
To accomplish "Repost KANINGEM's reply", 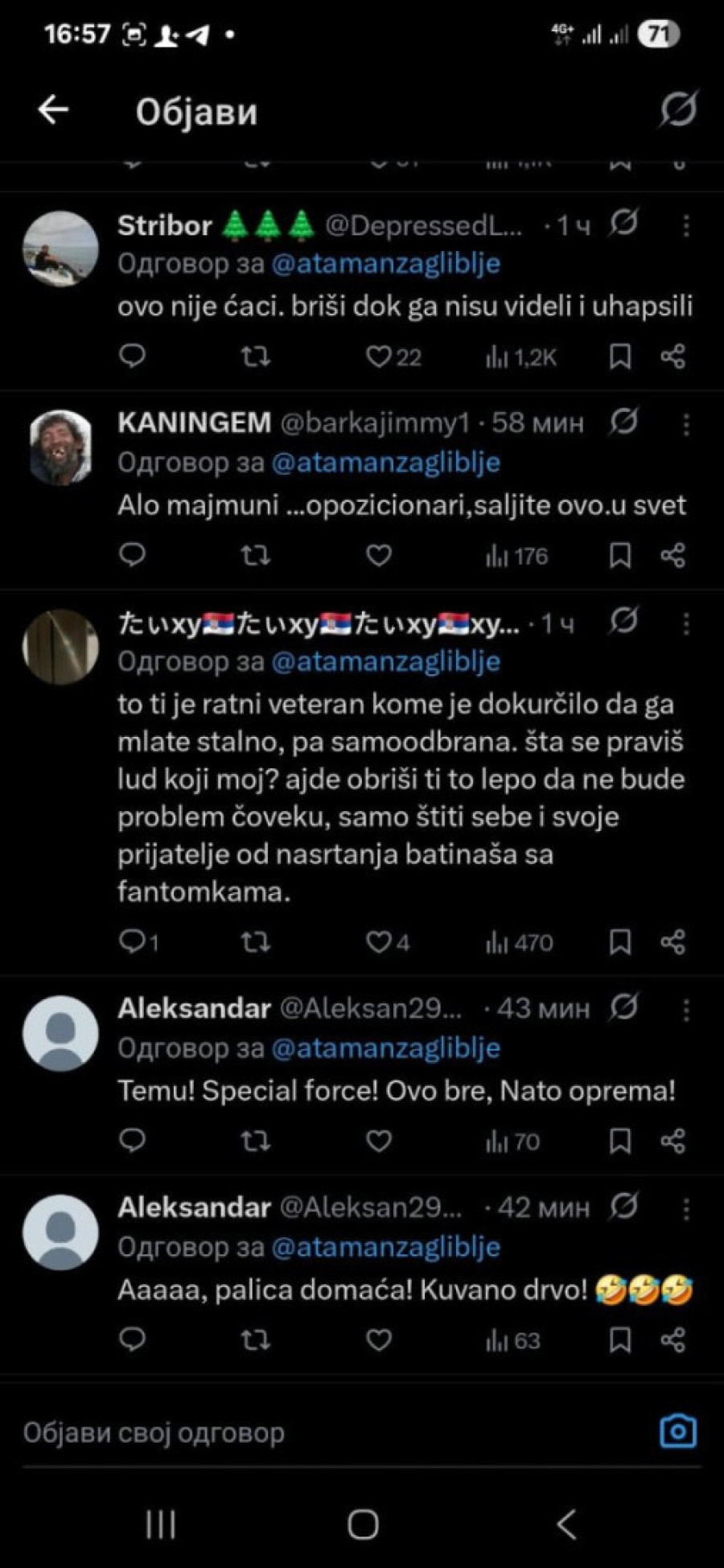I will pyautogui.click(x=256, y=555).
